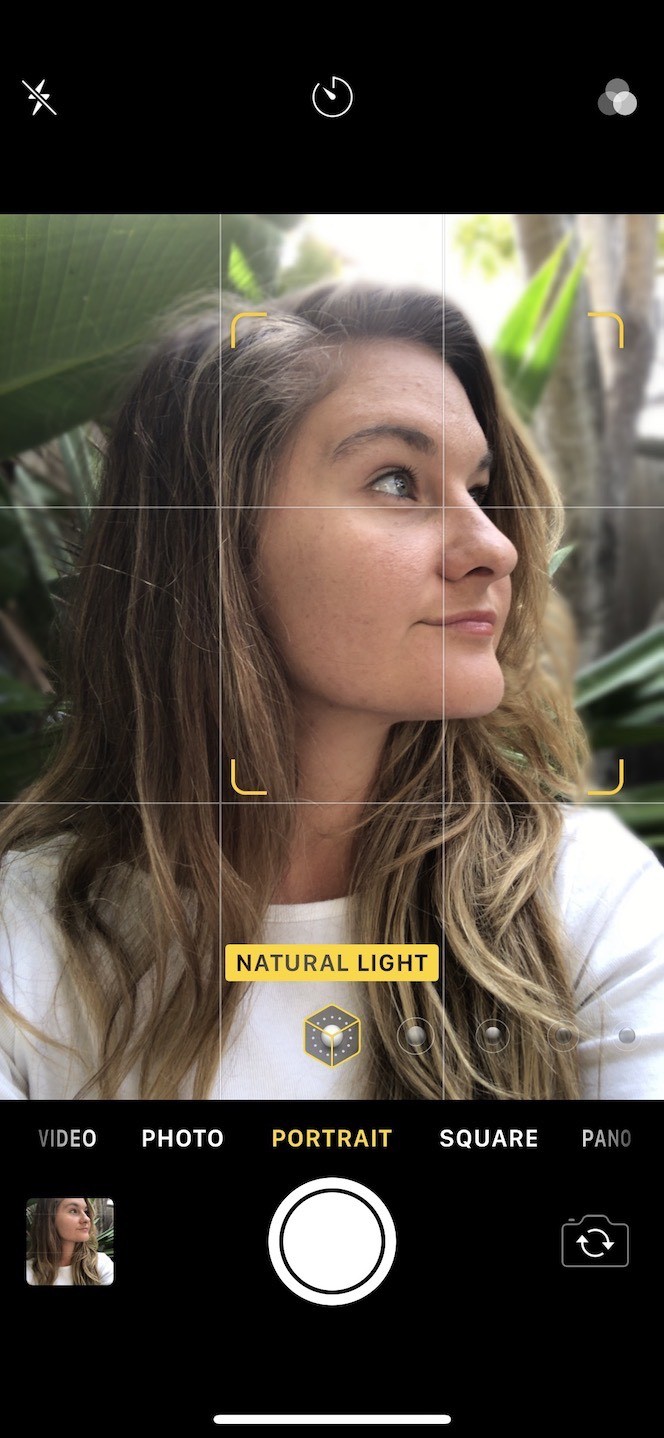The width and height of the screenshot is (664, 1438).
Task: Toggle the flash setting icon
Action: (39, 98)
